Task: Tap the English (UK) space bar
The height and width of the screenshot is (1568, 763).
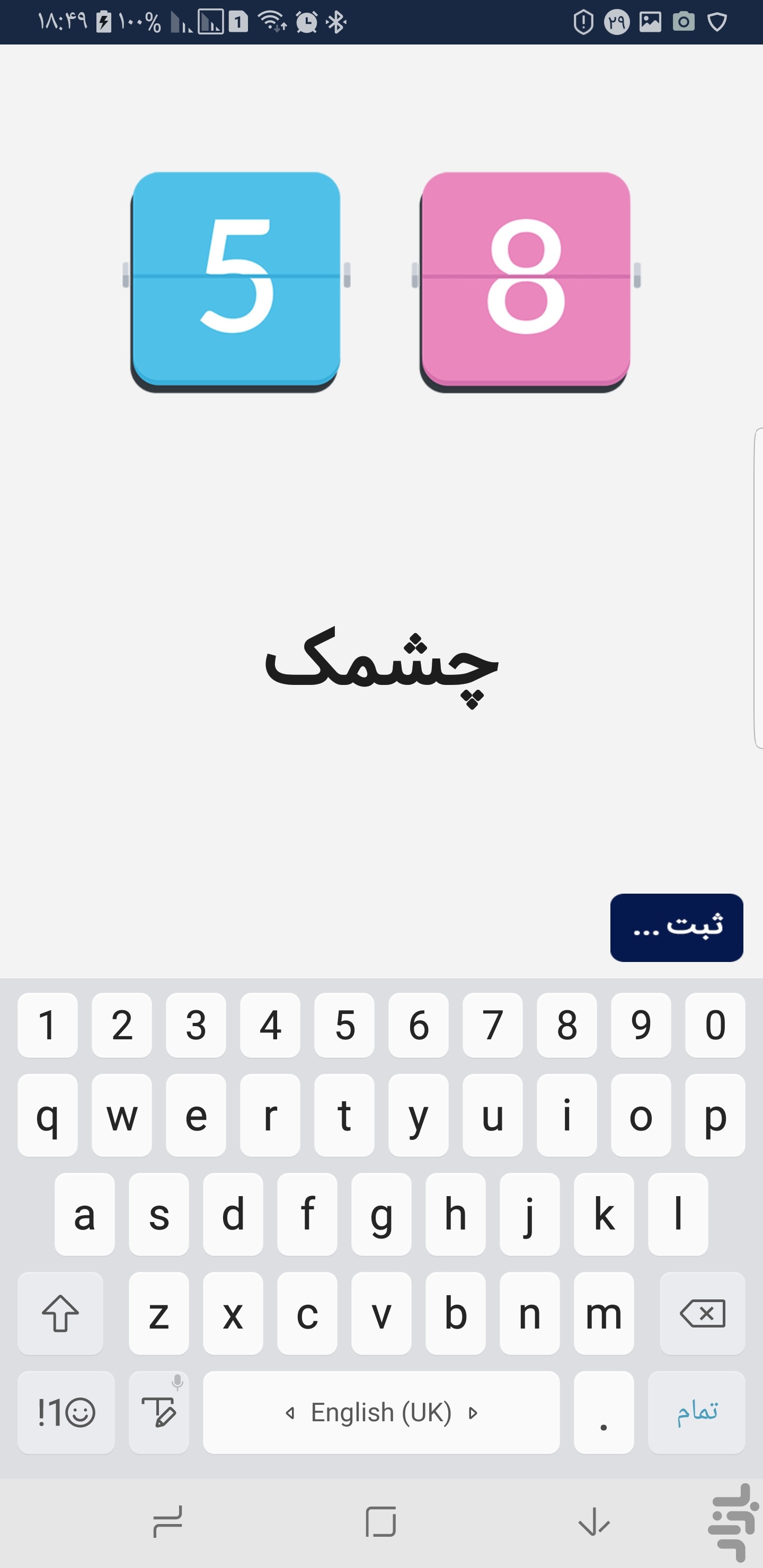Action: (x=381, y=1412)
